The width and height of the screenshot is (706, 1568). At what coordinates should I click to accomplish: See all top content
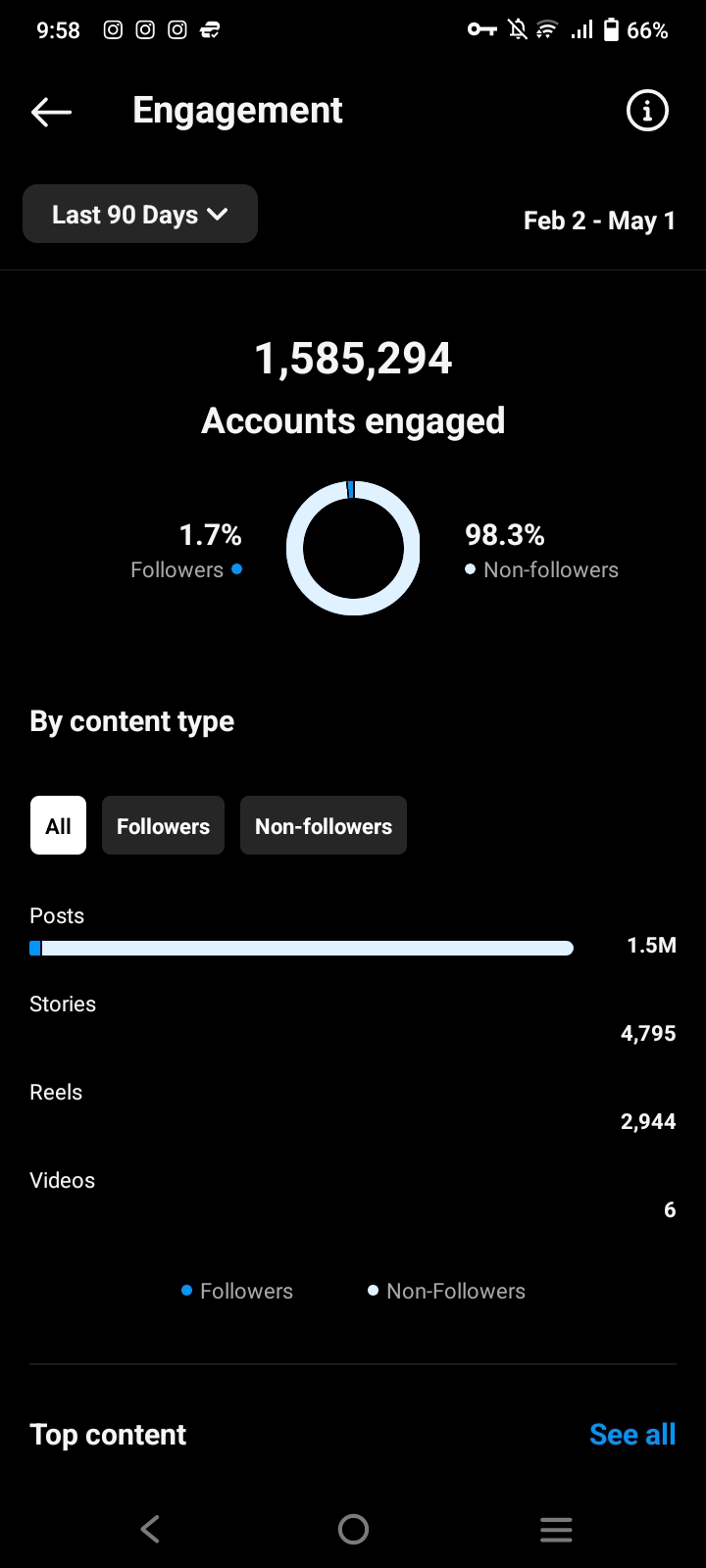(632, 1434)
